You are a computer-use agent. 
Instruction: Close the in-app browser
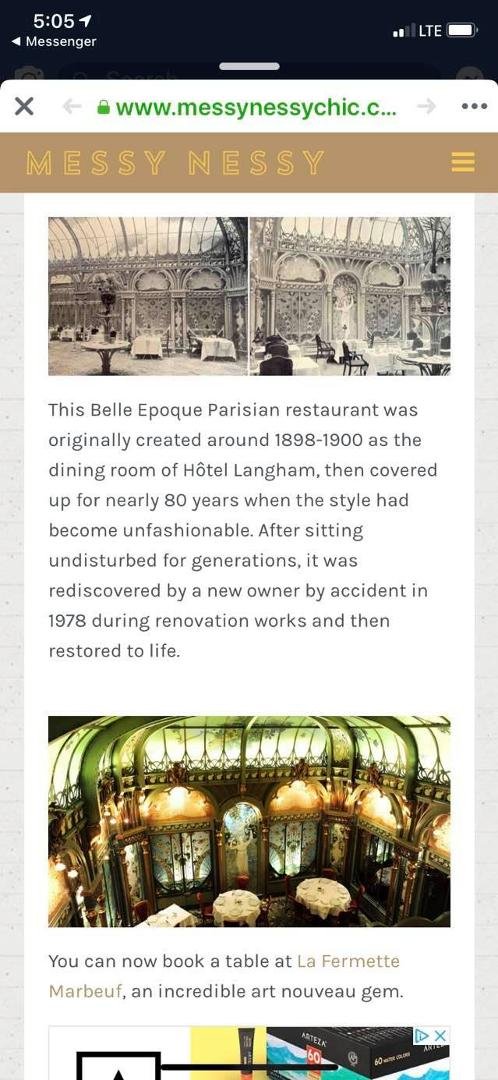point(24,107)
